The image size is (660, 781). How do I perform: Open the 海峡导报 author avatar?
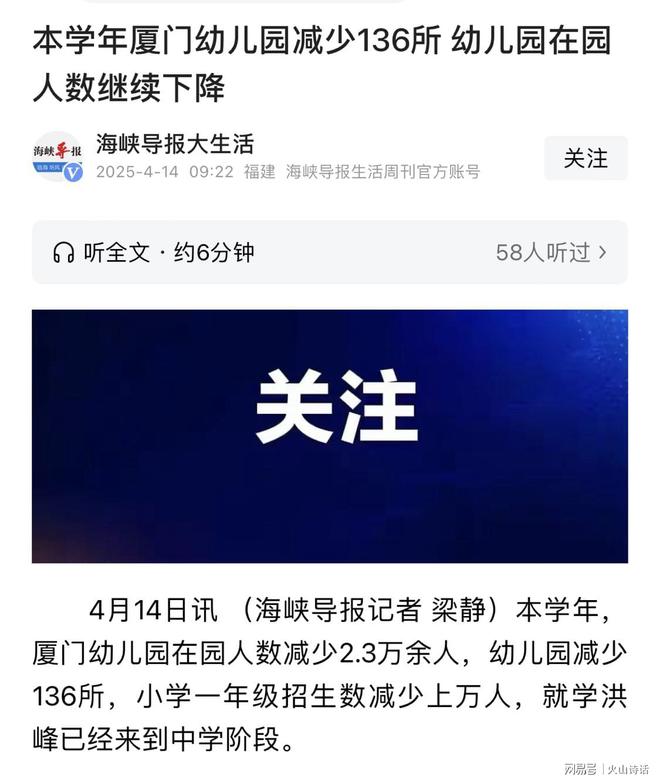57,157
